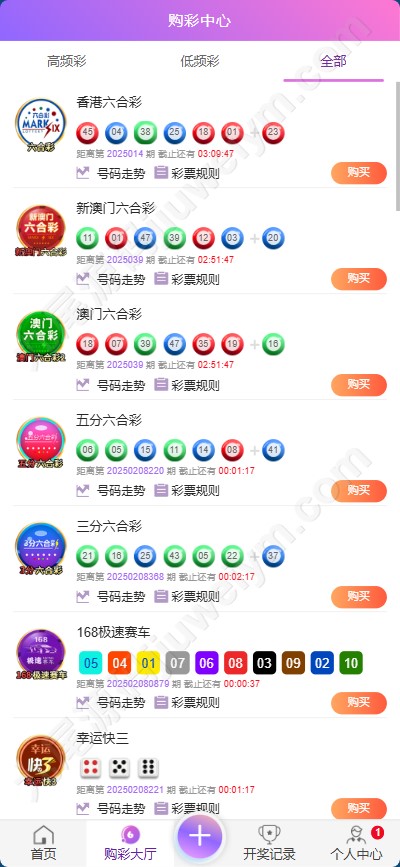Select the 全部 tab

click(333, 61)
